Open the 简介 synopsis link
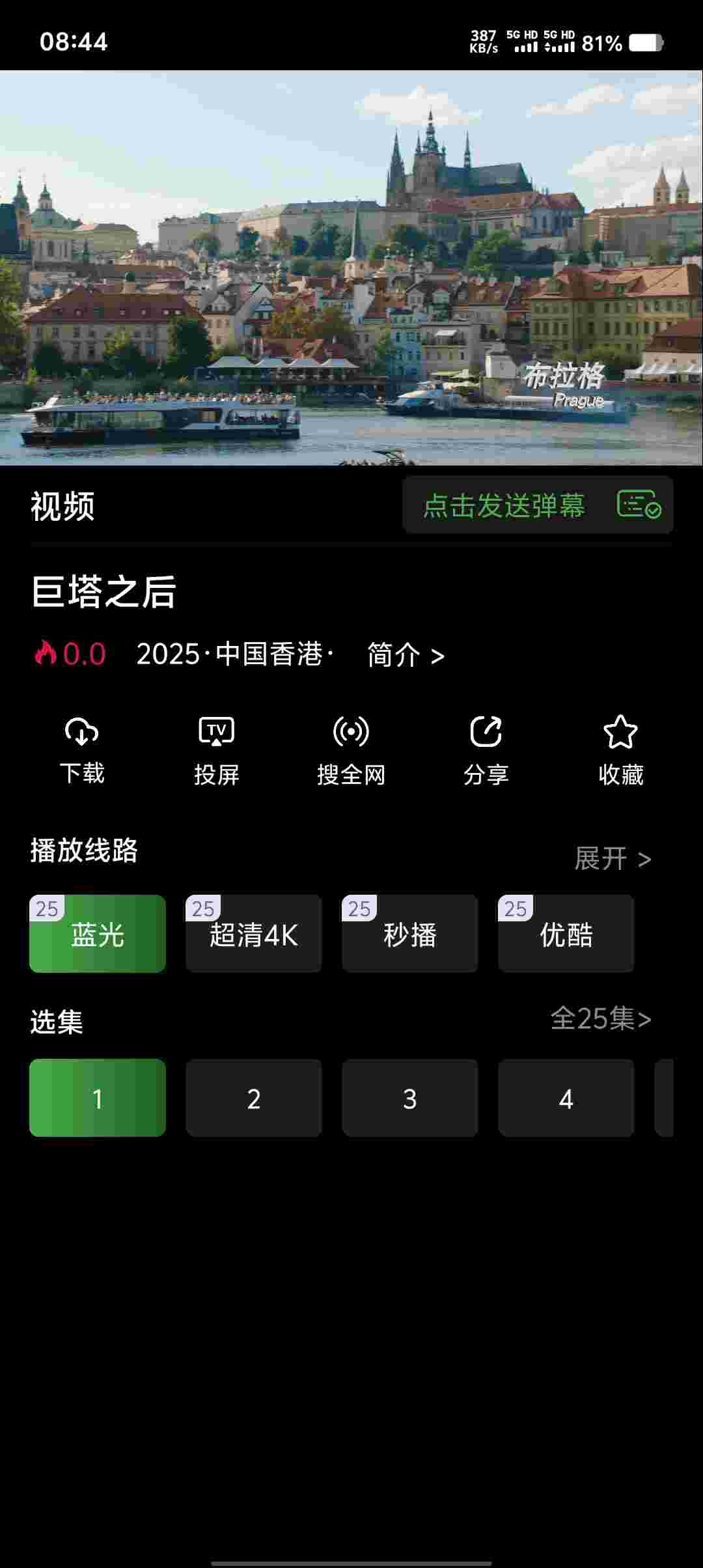This screenshot has height=1568, width=703. tap(406, 655)
